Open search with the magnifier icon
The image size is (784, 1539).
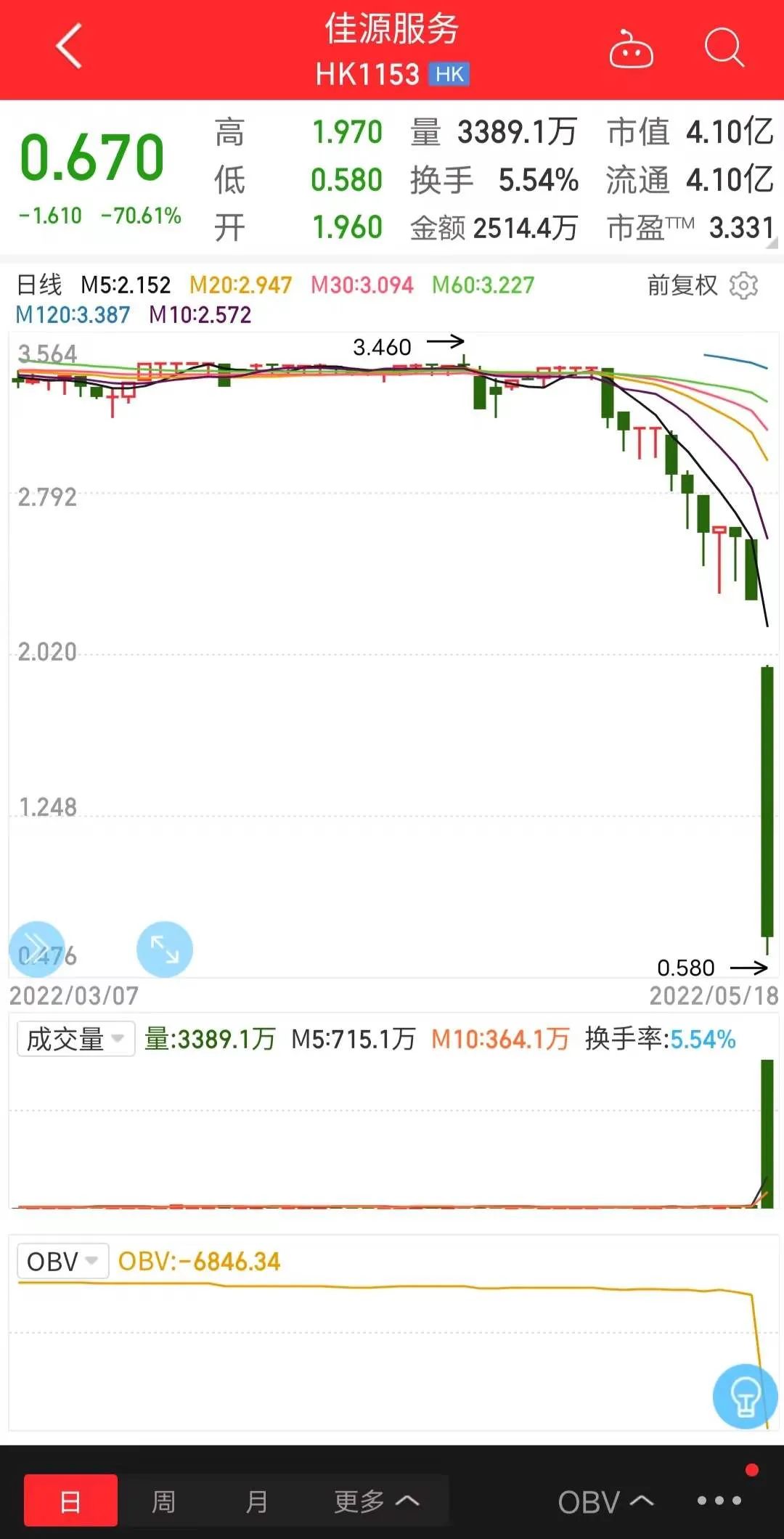(x=724, y=47)
